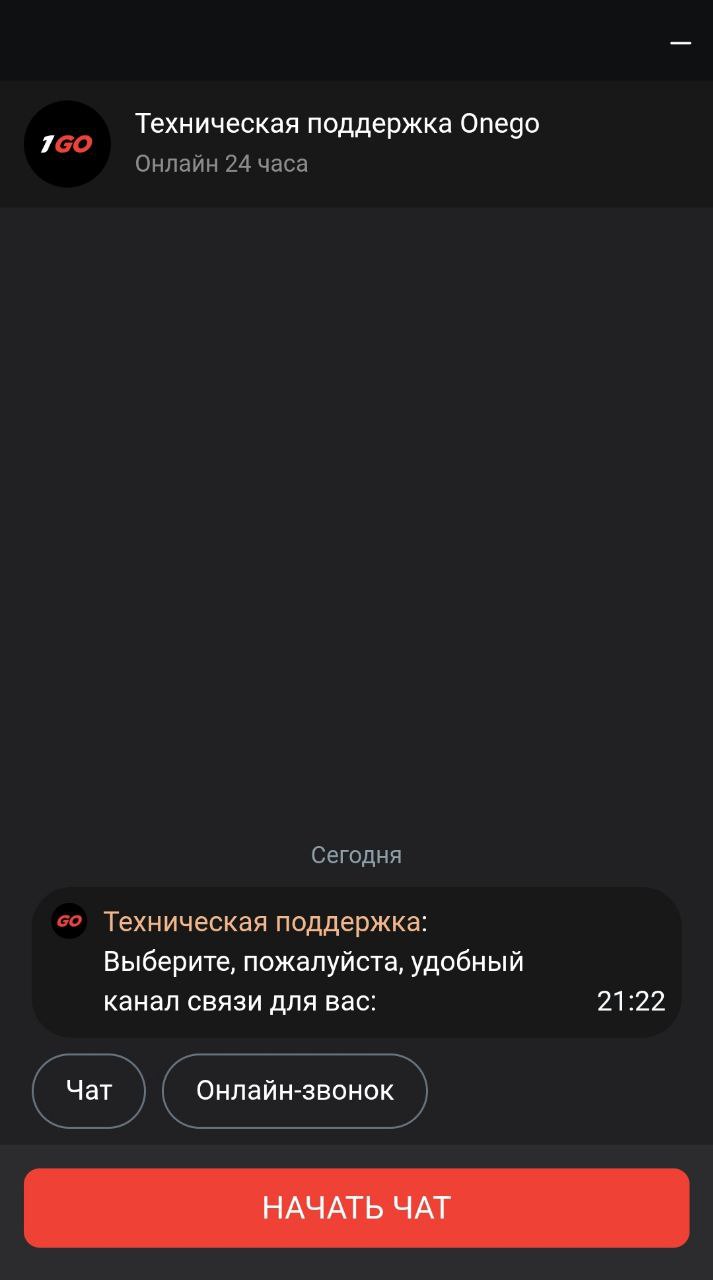Tap the НАЧАТЬ ЧАТ button
Screen dimensions: 713x1280
357,1208
